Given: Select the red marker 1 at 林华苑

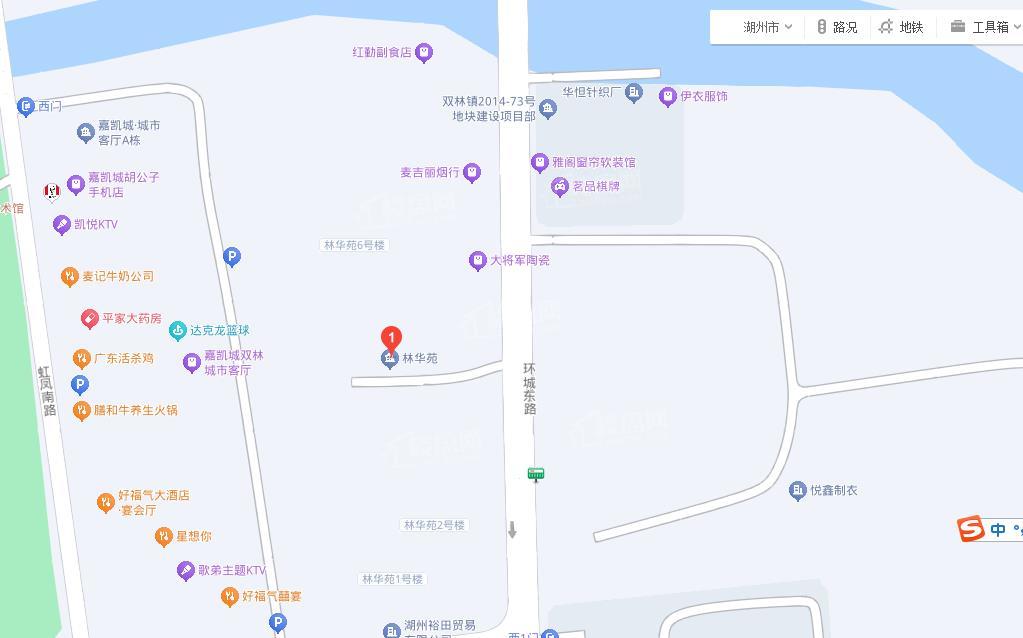Looking at the screenshot, I should [x=392, y=339].
